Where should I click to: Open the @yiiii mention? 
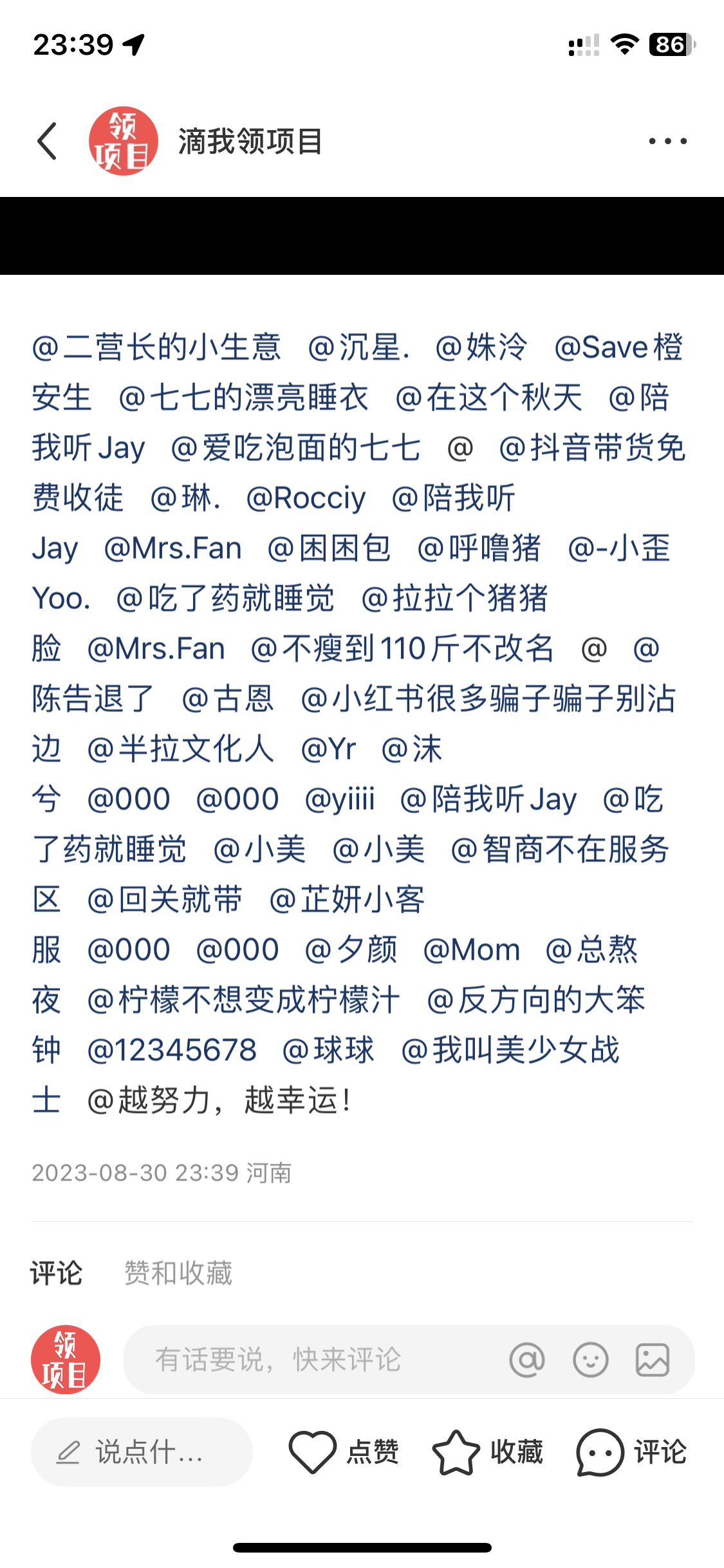(x=339, y=799)
